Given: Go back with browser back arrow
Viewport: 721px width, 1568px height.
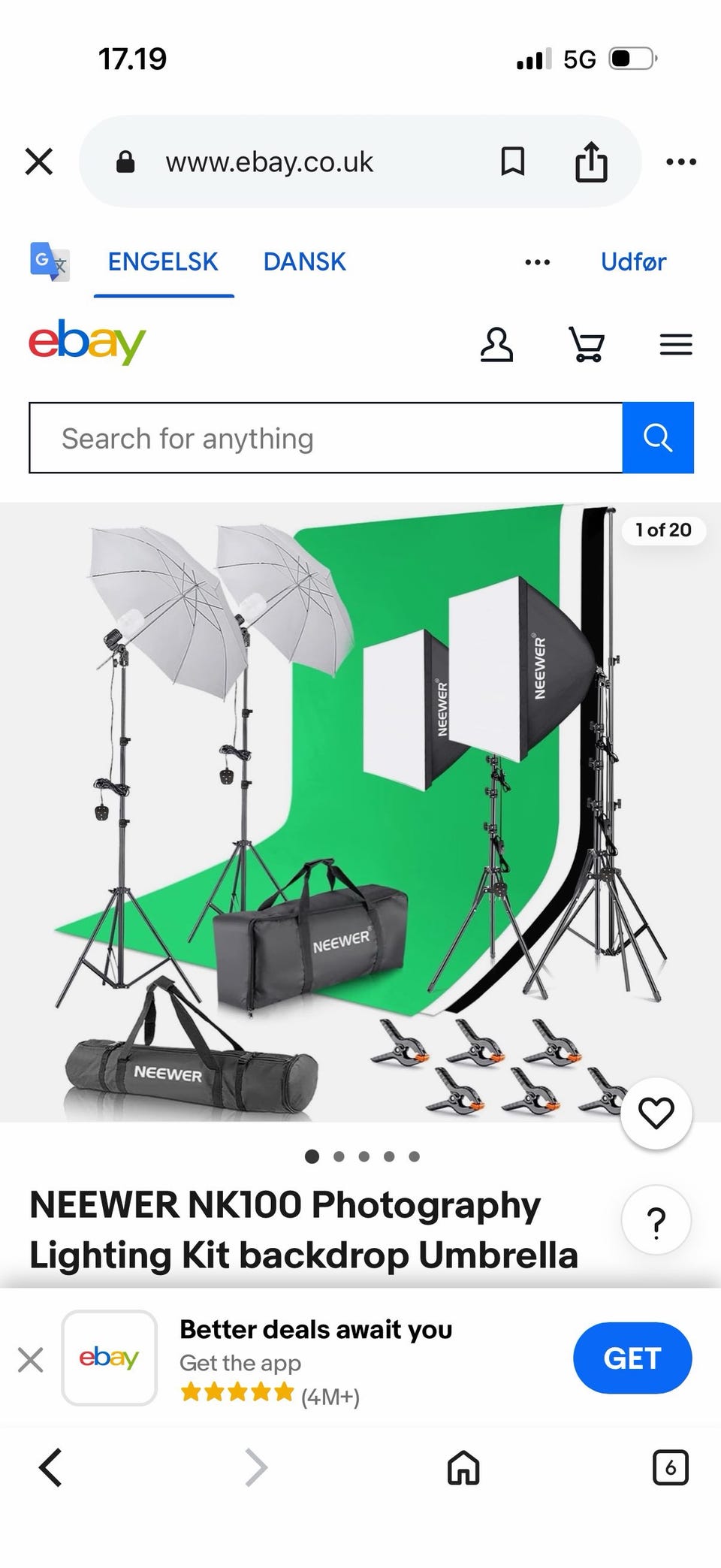Looking at the screenshot, I should tap(50, 1467).
